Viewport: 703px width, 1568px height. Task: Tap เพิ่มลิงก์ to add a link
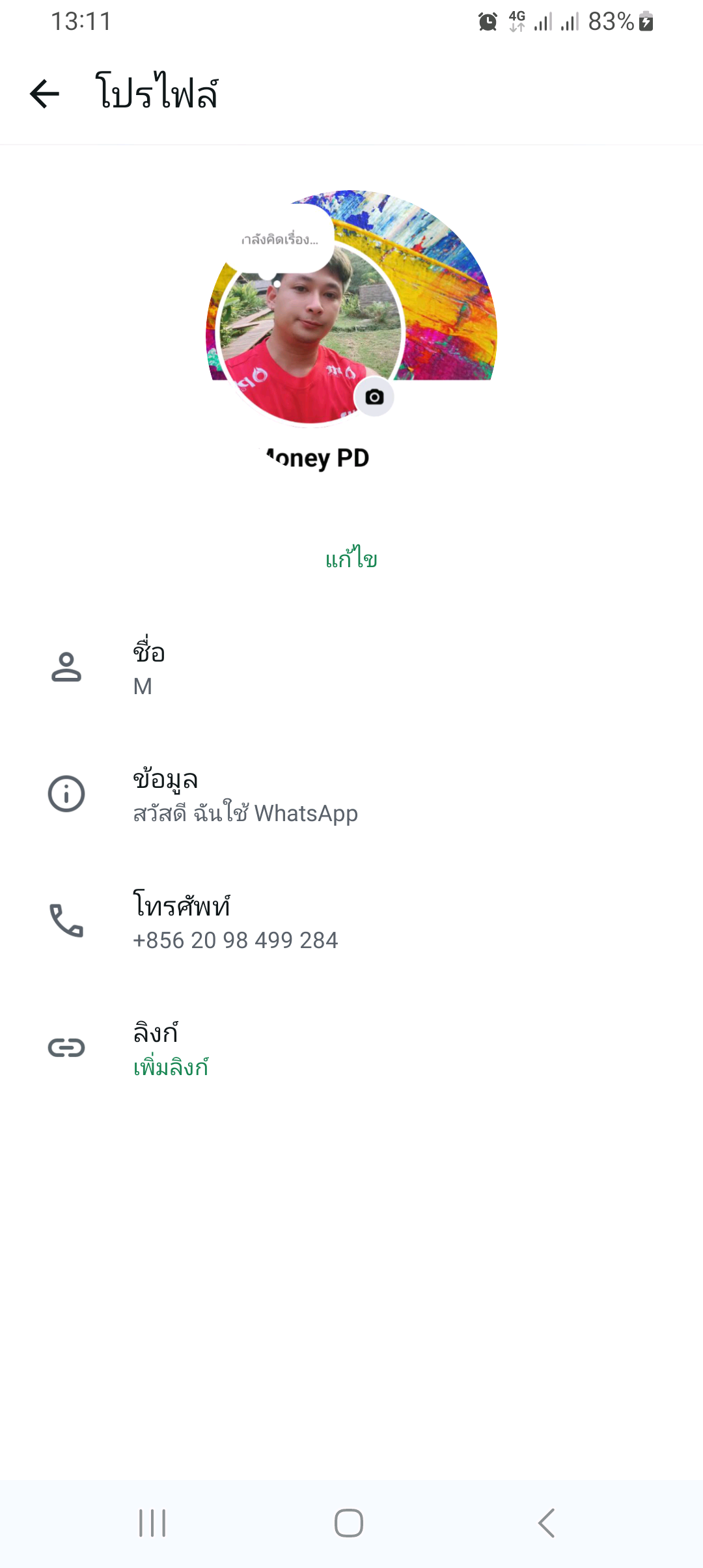(x=171, y=1067)
